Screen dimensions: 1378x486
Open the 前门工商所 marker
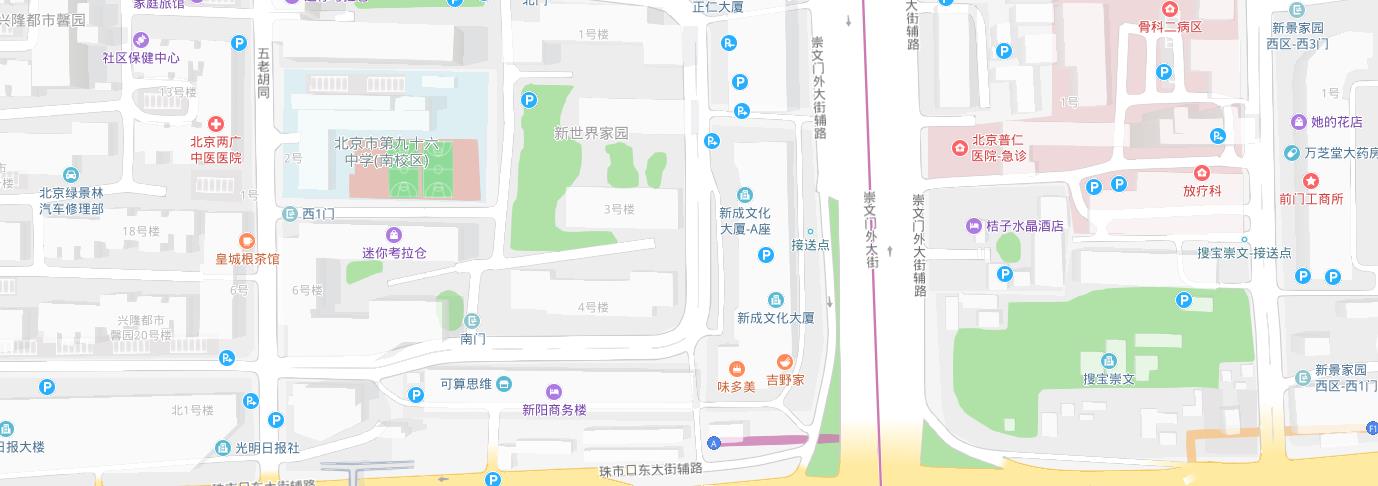[x=1311, y=180]
